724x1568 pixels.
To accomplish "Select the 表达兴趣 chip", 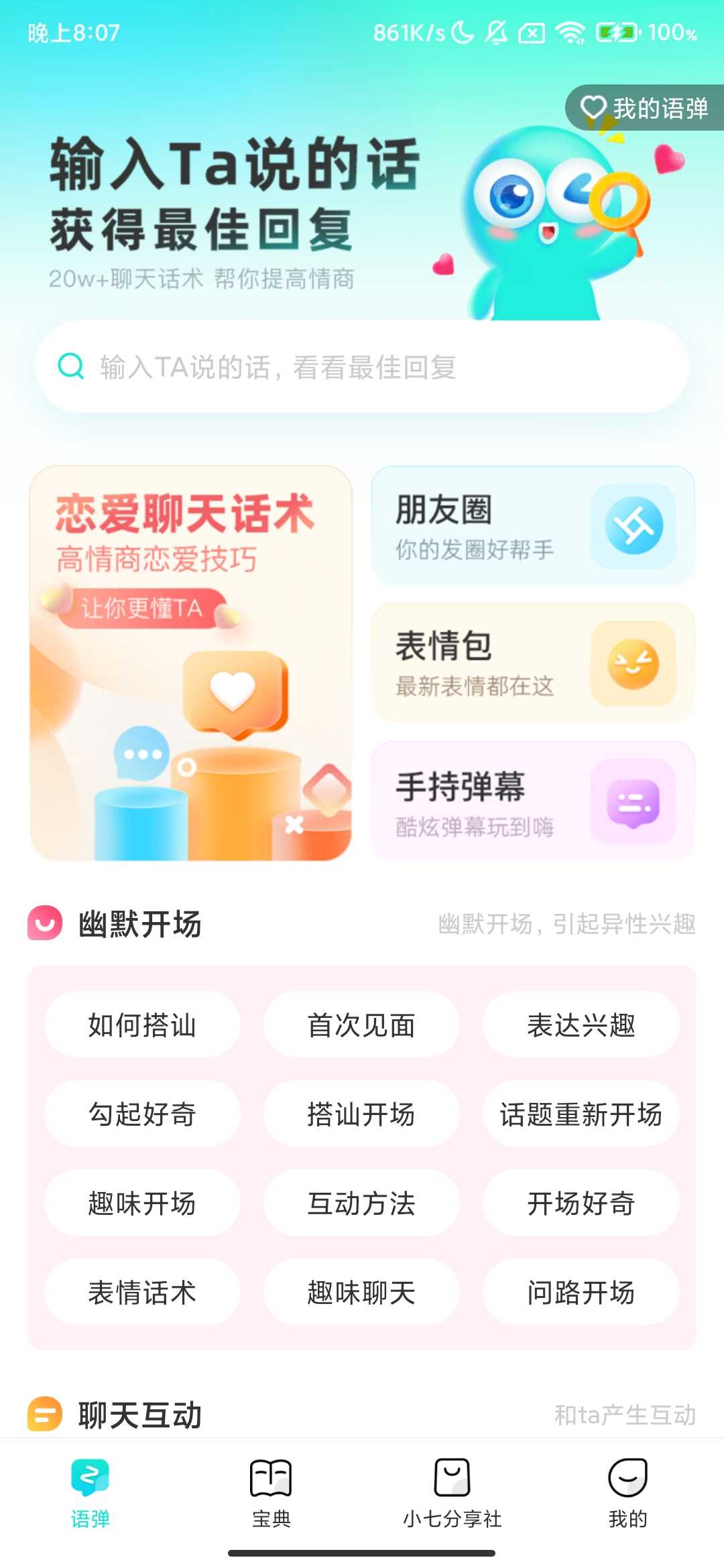I will (x=581, y=1025).
